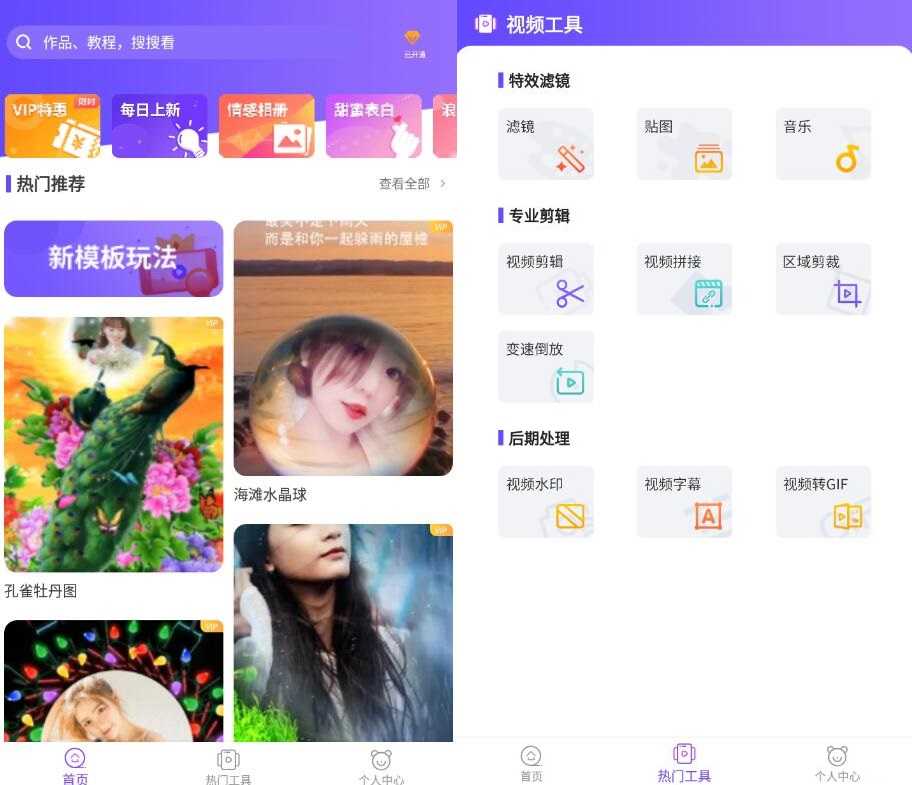Open the search box for works and tutorials

coord(200,43)
